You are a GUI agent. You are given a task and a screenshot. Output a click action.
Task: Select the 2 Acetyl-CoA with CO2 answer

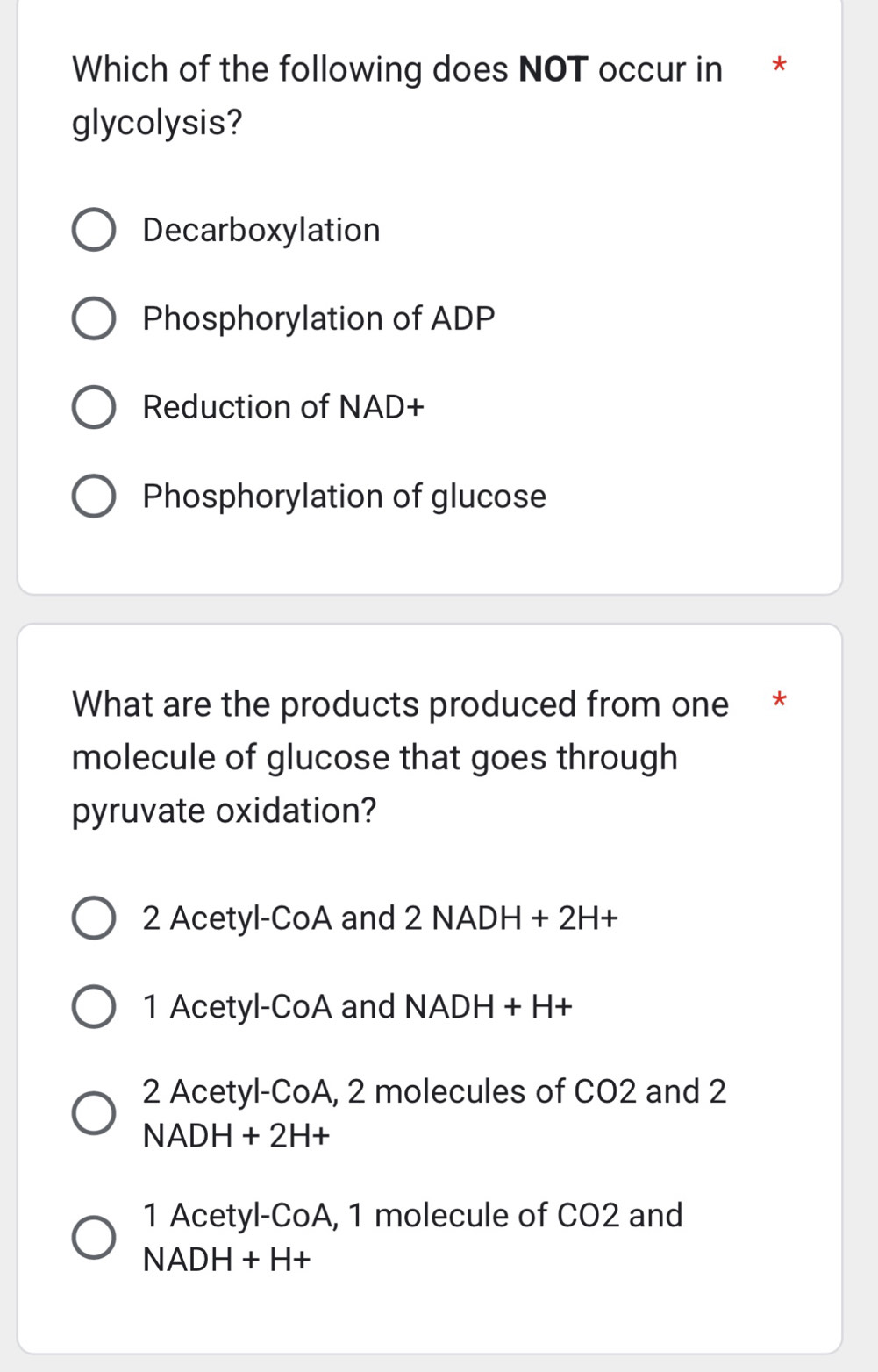point(94,1114)
